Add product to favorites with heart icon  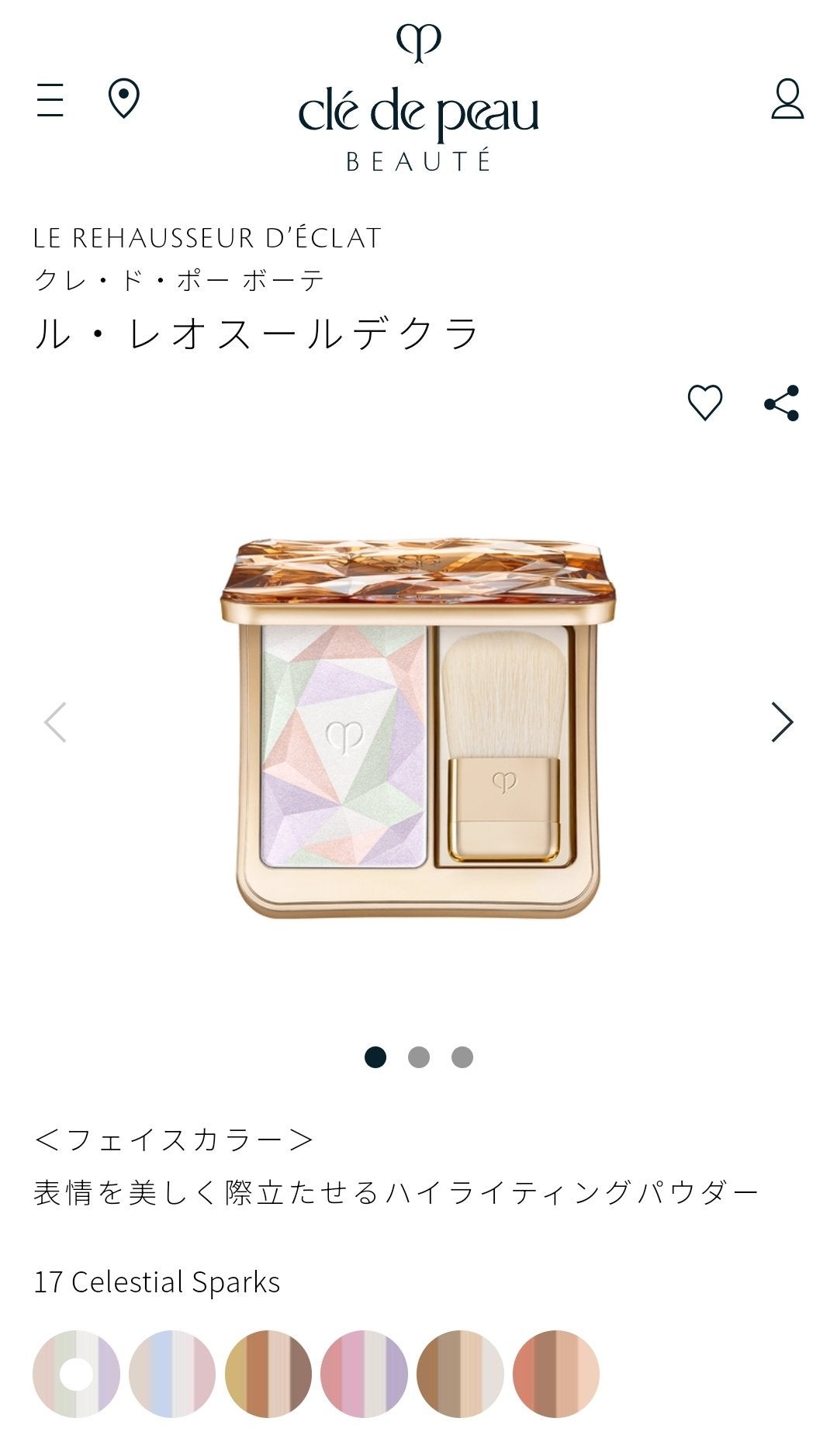pyautogui.click(x=705, y=403)
